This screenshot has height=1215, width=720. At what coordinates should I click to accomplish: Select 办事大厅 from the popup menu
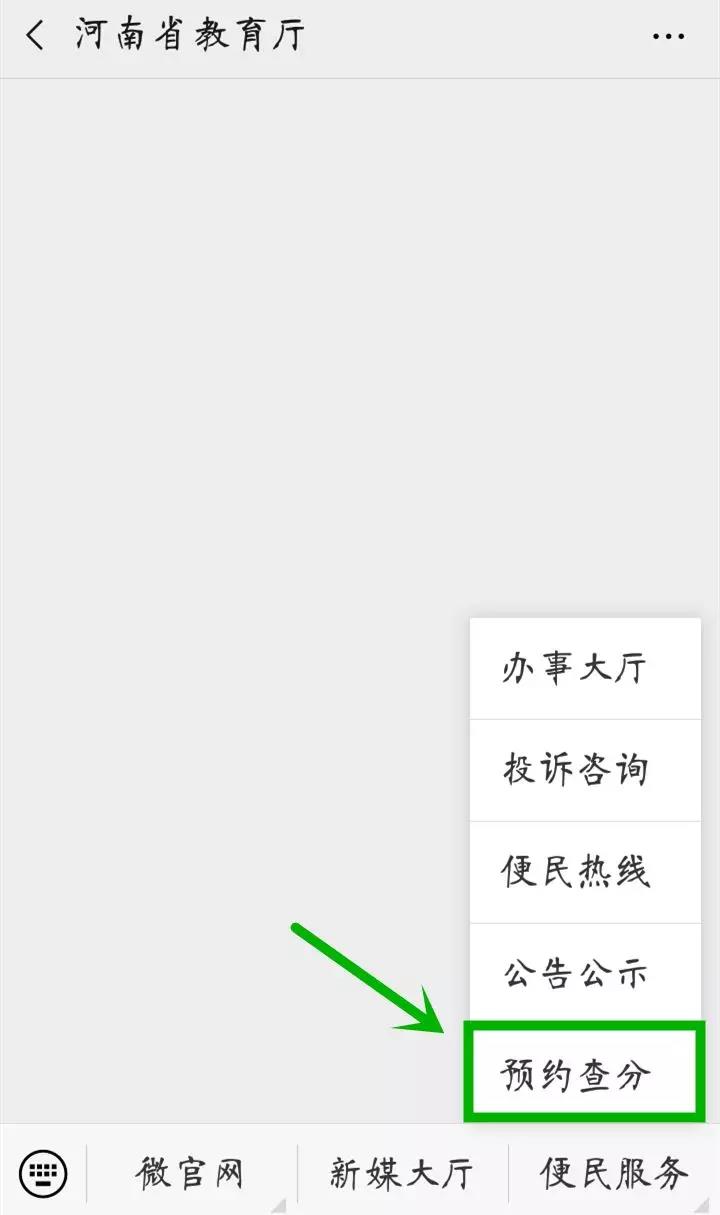point(584,667)
